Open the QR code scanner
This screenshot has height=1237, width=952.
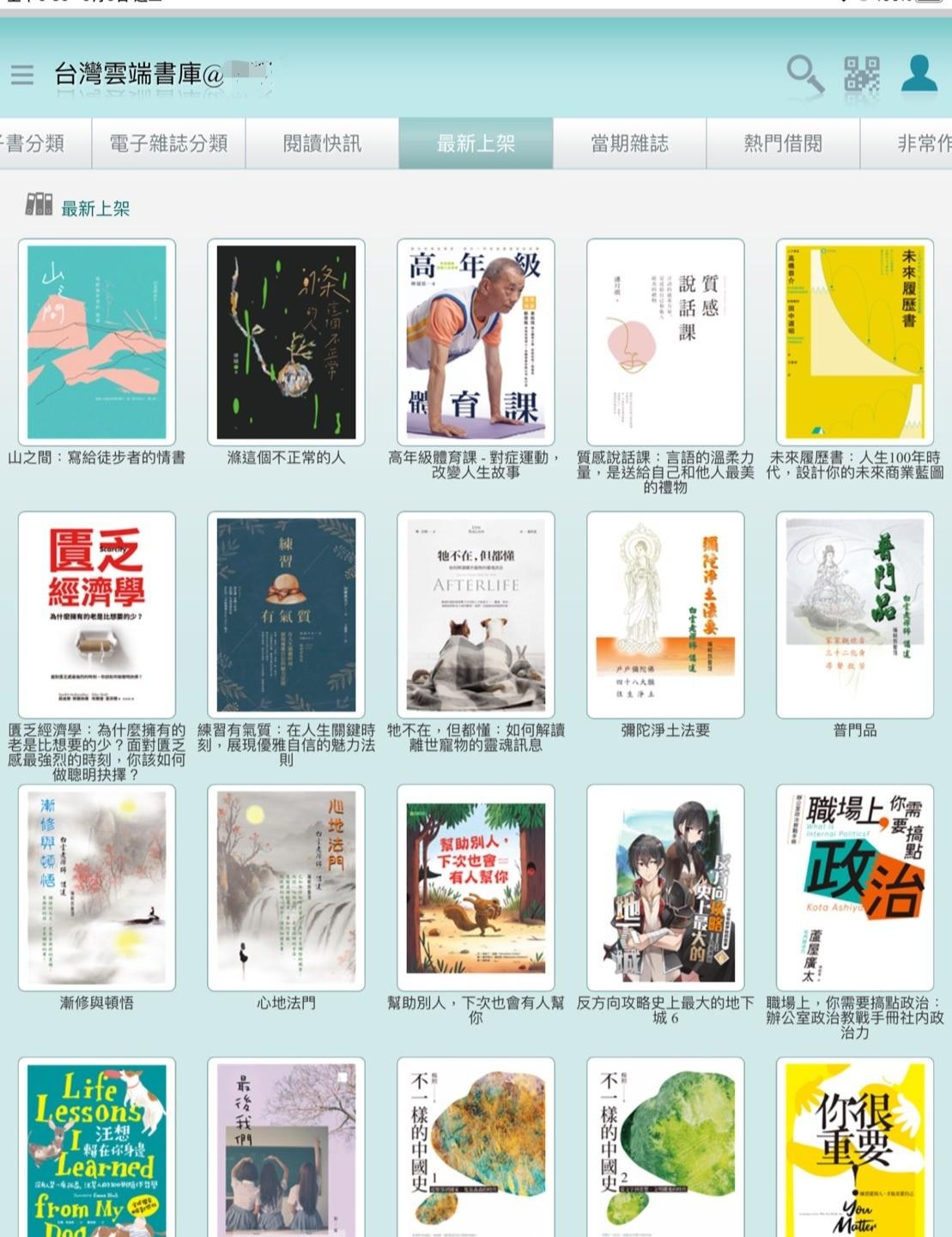coord(861,74)
